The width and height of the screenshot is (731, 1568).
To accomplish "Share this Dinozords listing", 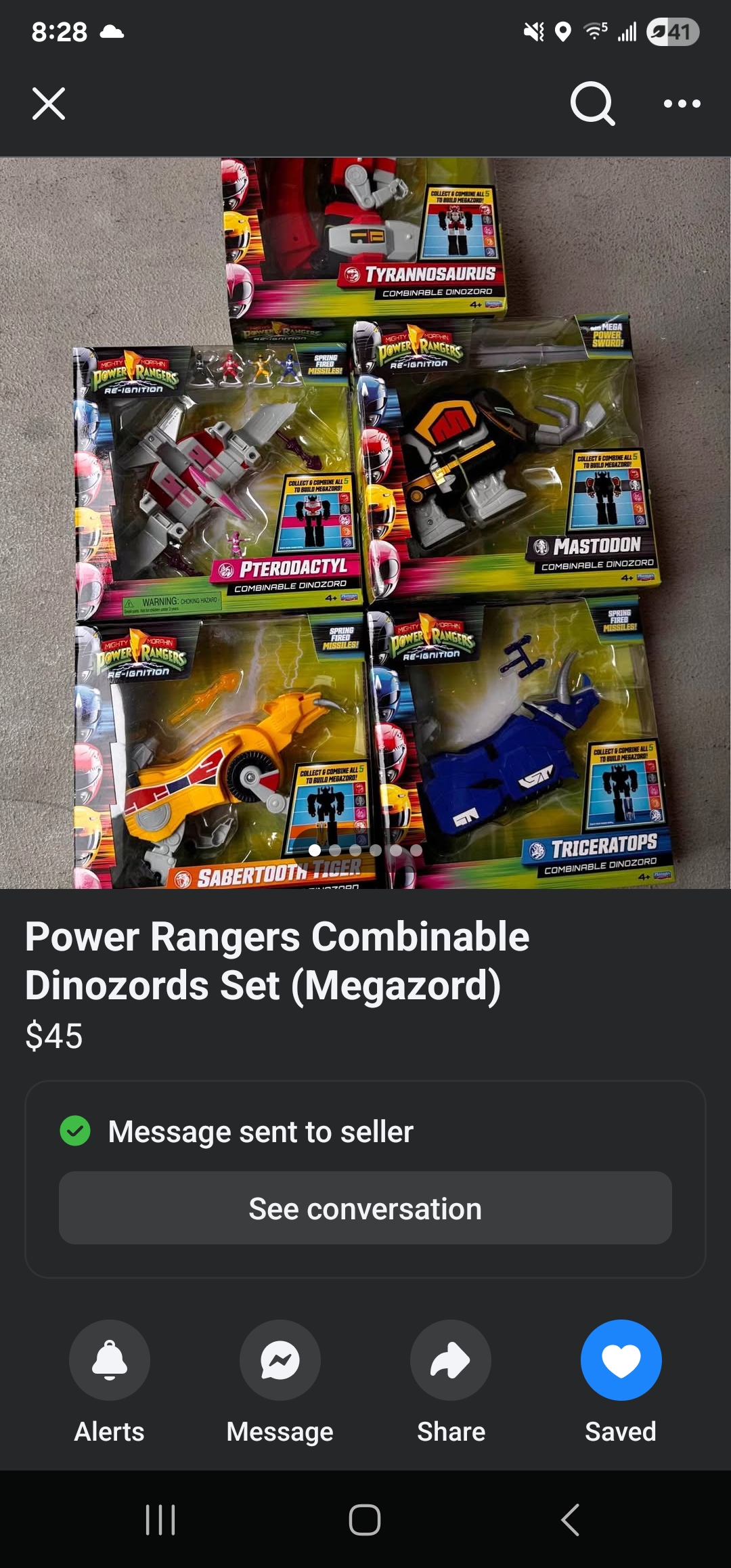I will tap(451, 1360).
